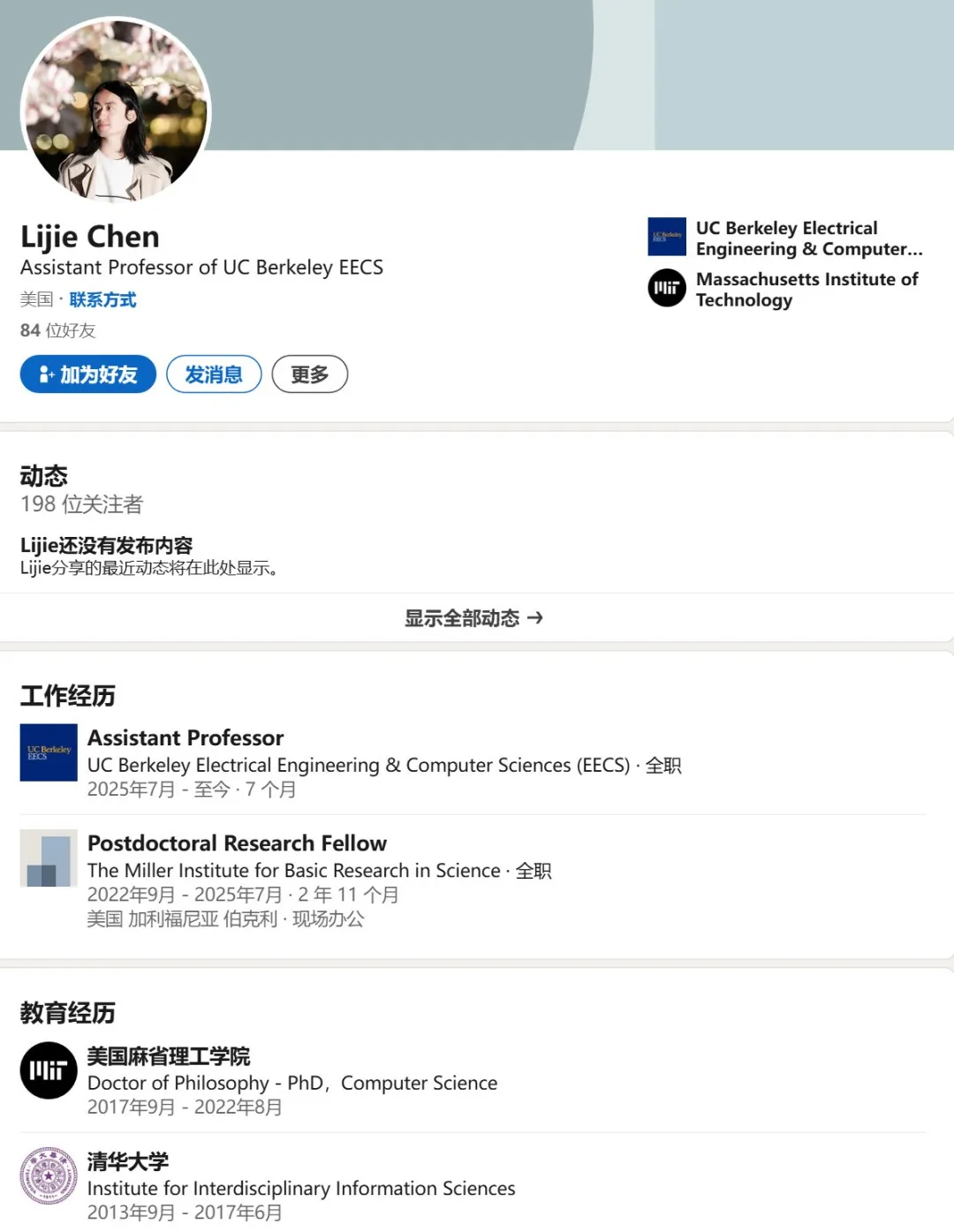
Task: Tap 加为好友 to connect
Action: pyautogui.click(x=88, y=374)
